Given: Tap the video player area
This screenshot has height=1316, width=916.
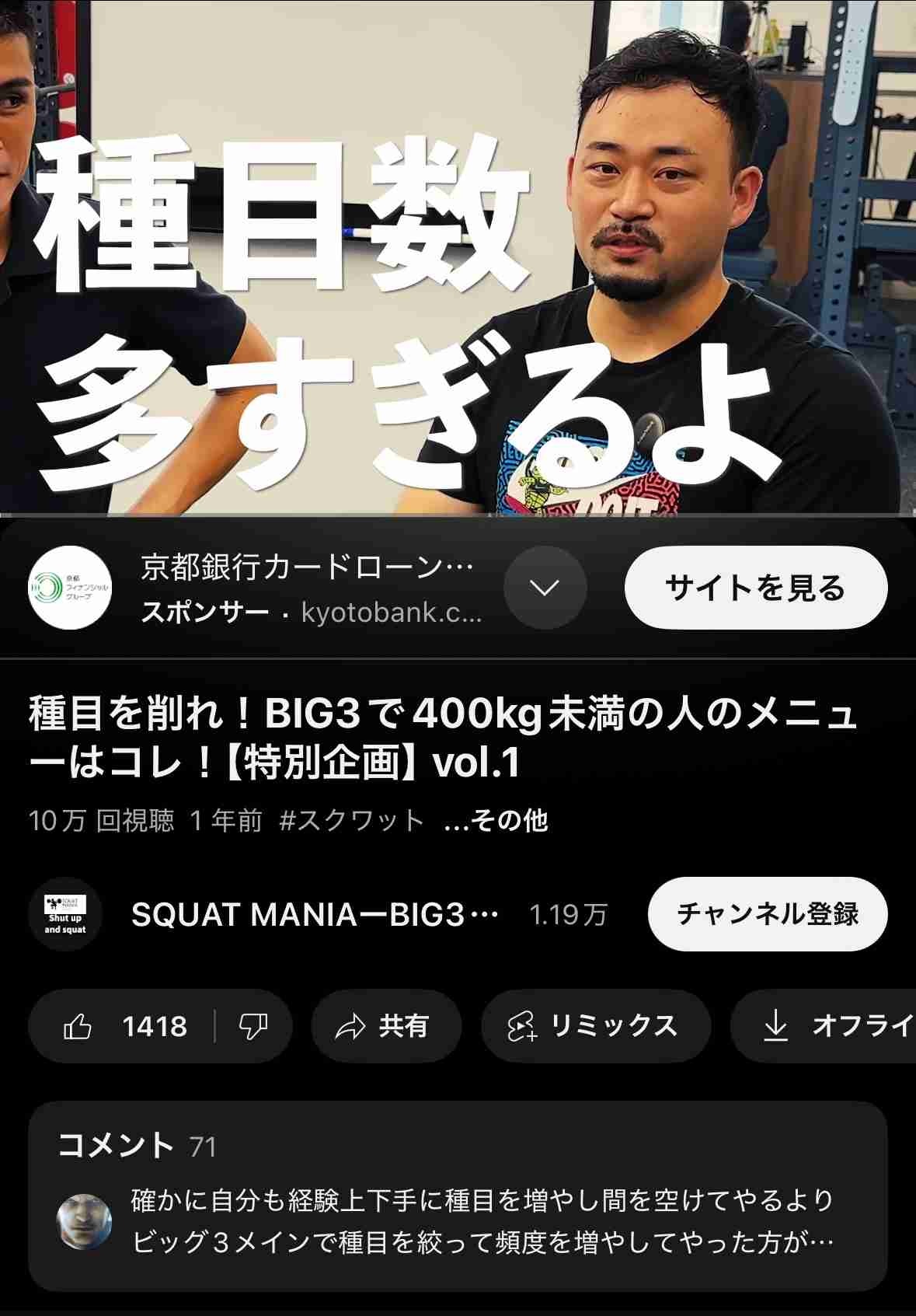Looking at the screenshot, I should click(x=458, y=257).
